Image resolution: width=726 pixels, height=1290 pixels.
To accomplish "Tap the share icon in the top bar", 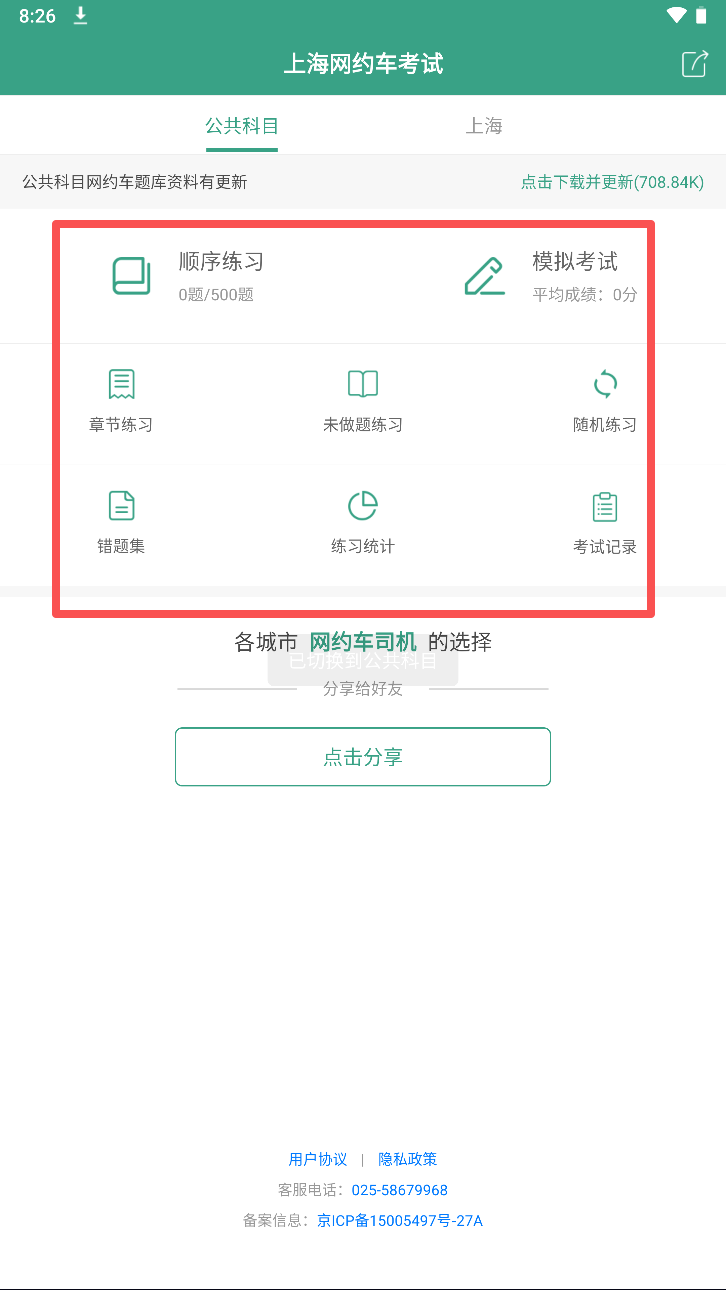I will pyautogui.click(x=694, y=64).
